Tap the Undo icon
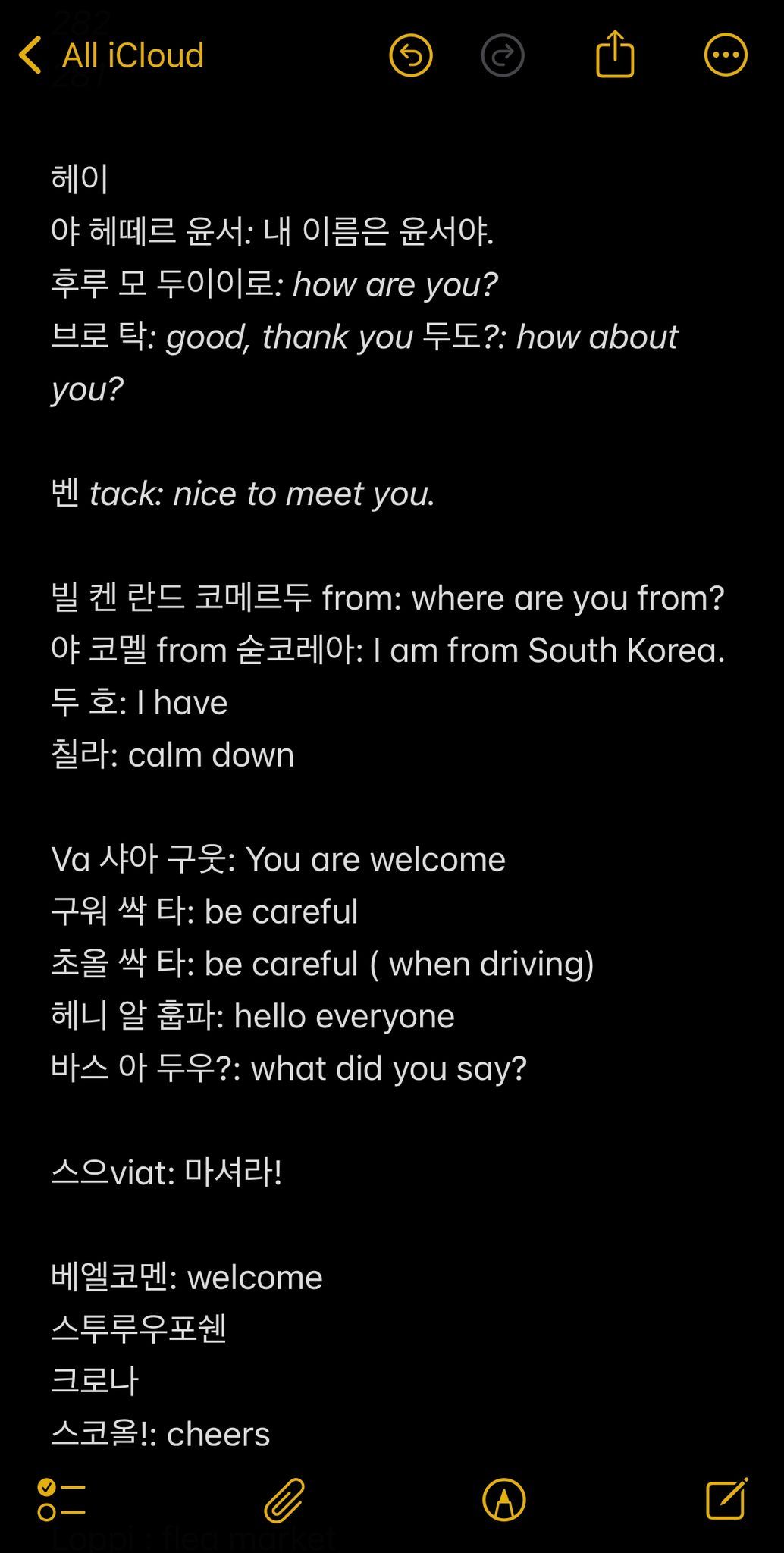784x1553 pixels. point(410,55)
